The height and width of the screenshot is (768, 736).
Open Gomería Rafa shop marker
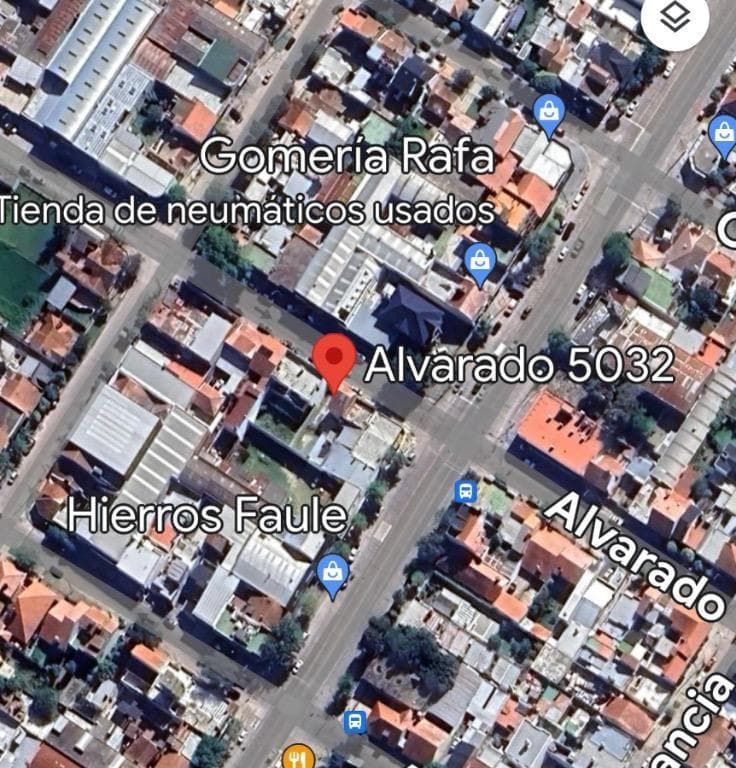pyautogui.click(x=481, y=264)
